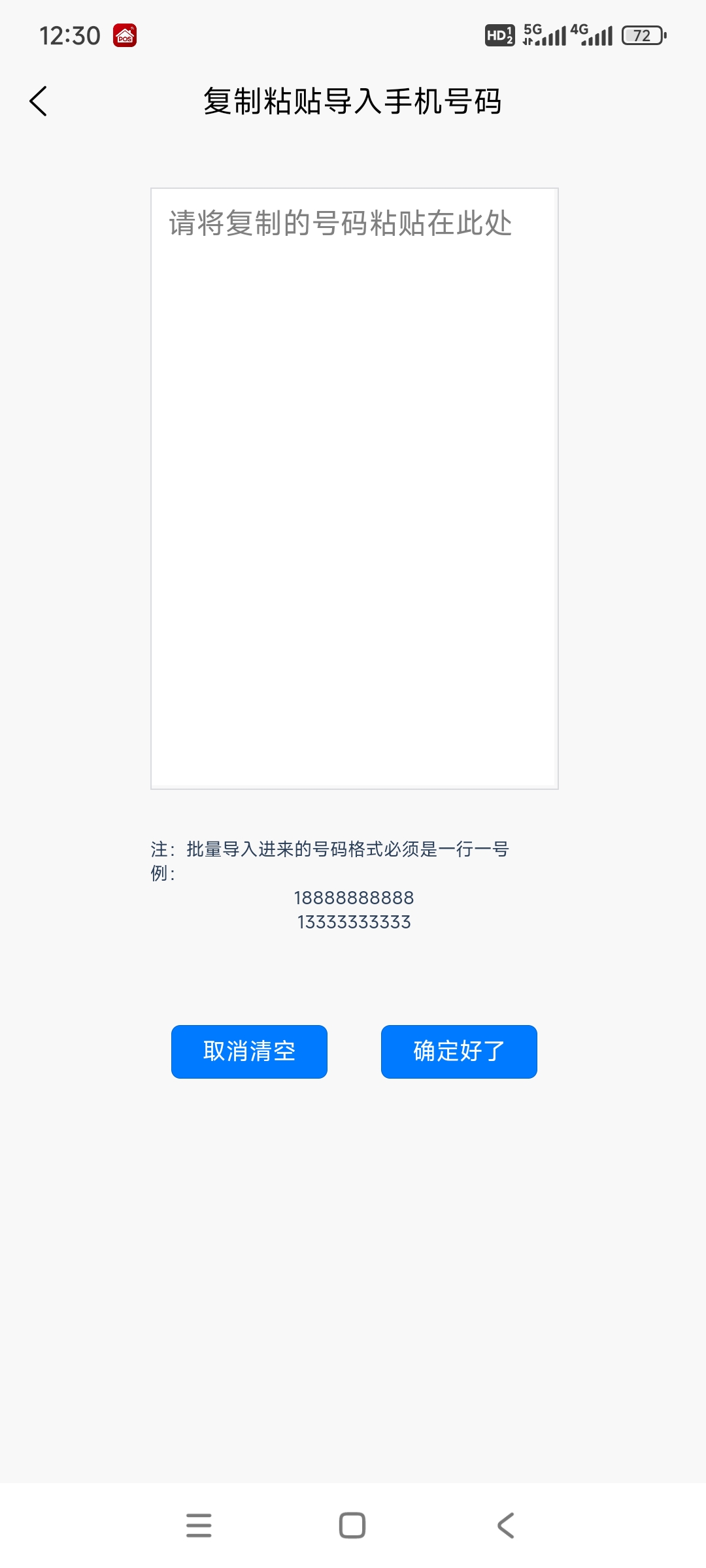Go back using the top-left arrow
706x1568 pixels.
[x=39, y=101]
